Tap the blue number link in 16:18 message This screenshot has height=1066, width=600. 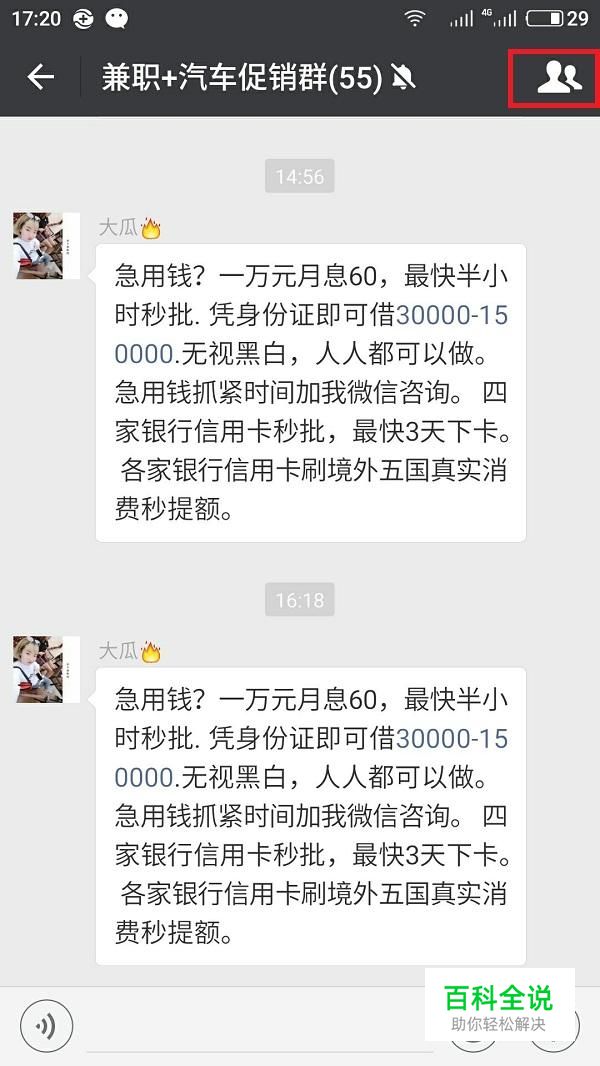pyautogui.click(x=452, y=739)
